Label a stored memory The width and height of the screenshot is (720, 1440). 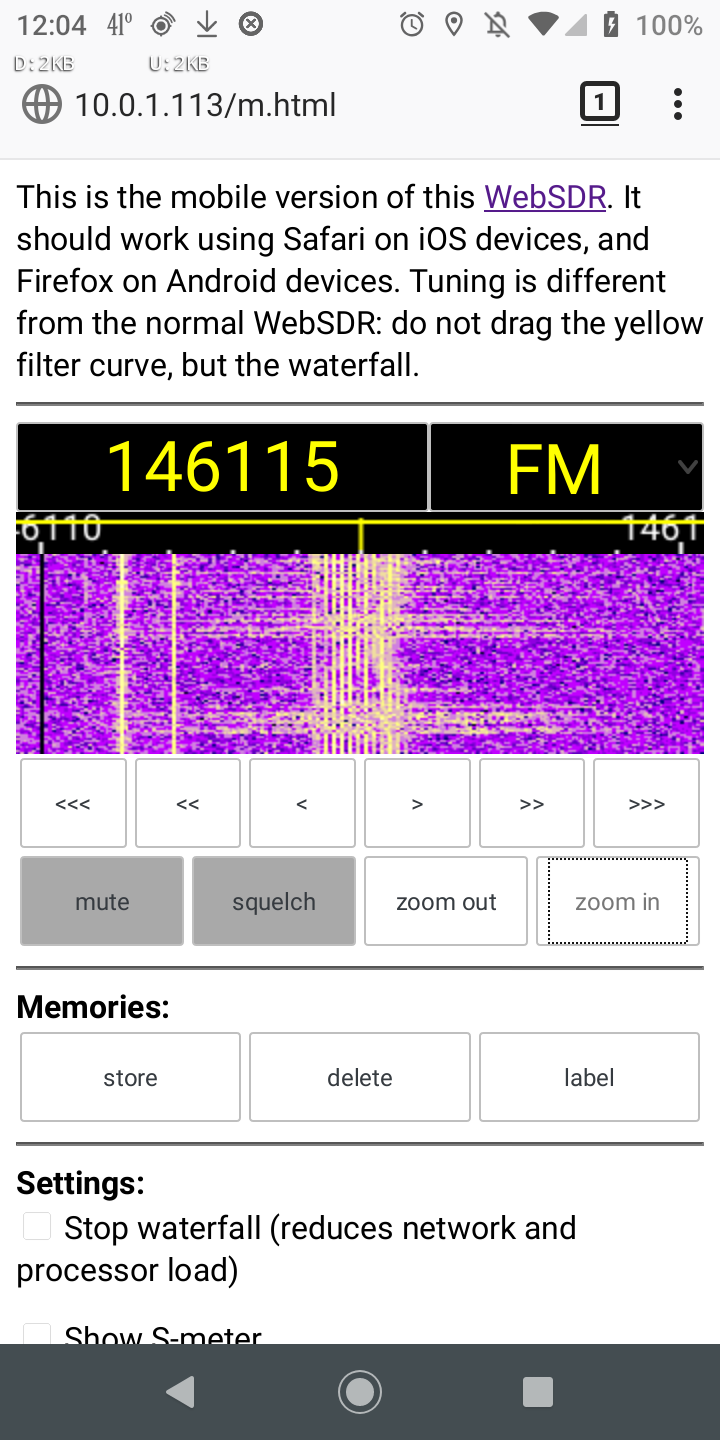[589, 1077]
